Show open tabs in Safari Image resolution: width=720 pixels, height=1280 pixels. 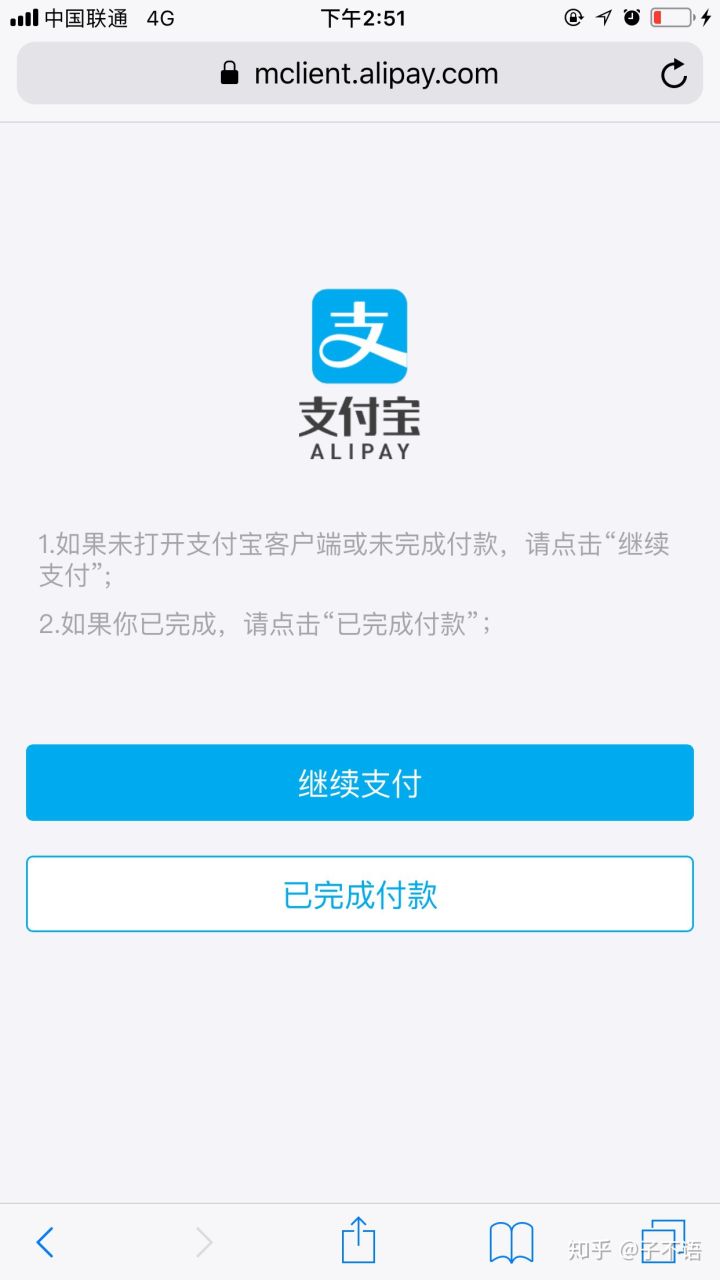coord(663,1241)
